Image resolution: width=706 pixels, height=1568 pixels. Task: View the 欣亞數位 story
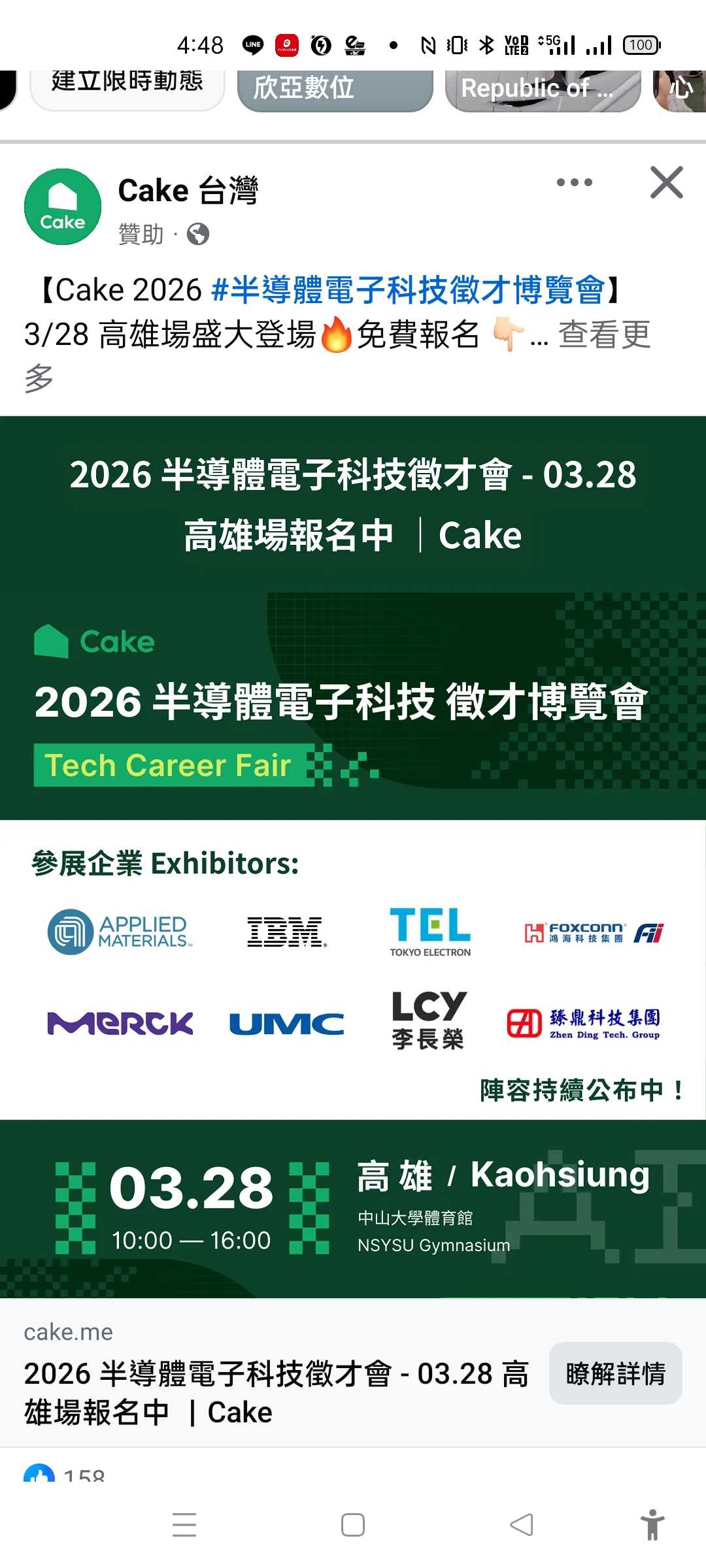point(335,88)
